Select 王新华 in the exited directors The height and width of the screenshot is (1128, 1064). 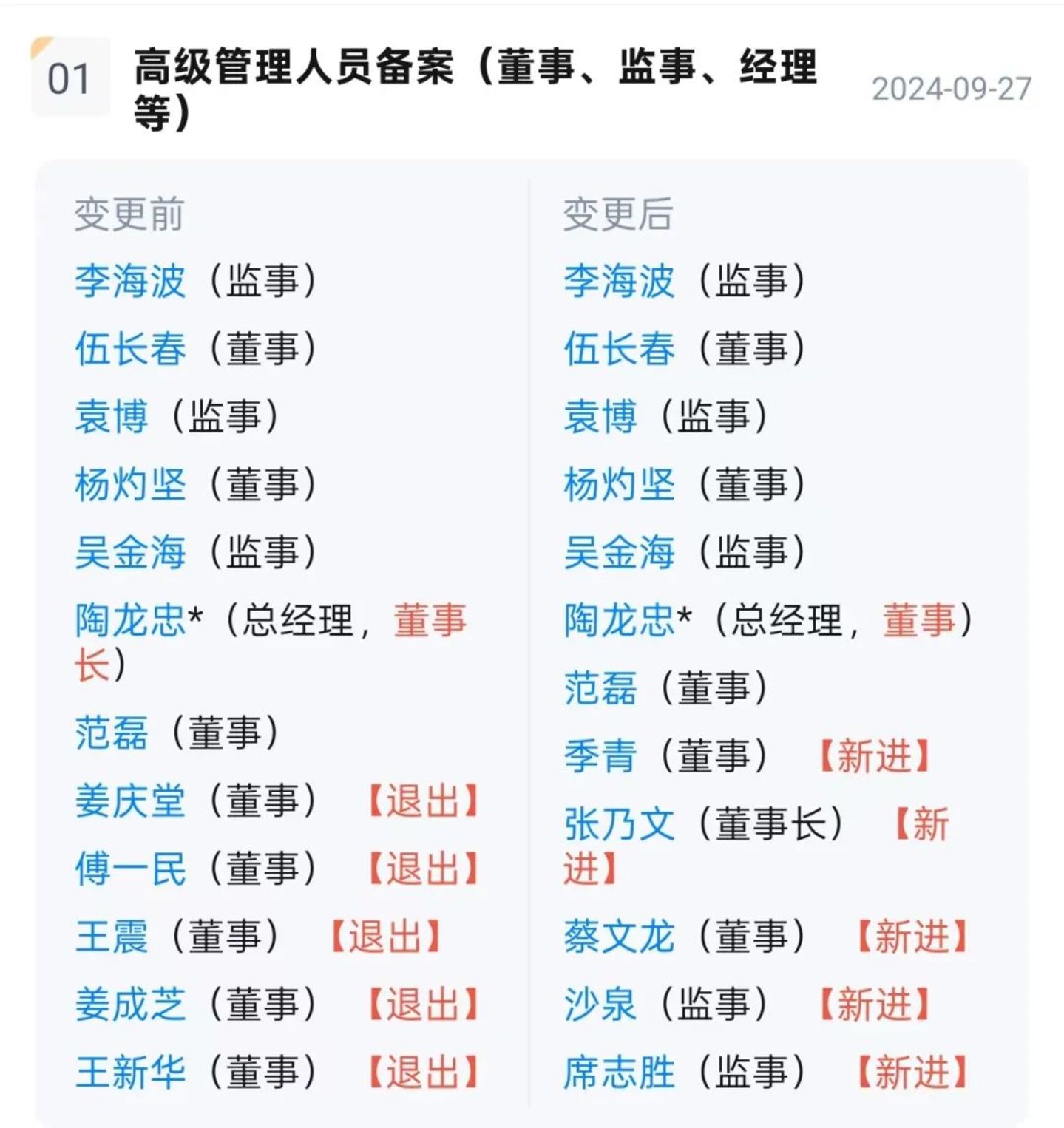point(129,1072)
